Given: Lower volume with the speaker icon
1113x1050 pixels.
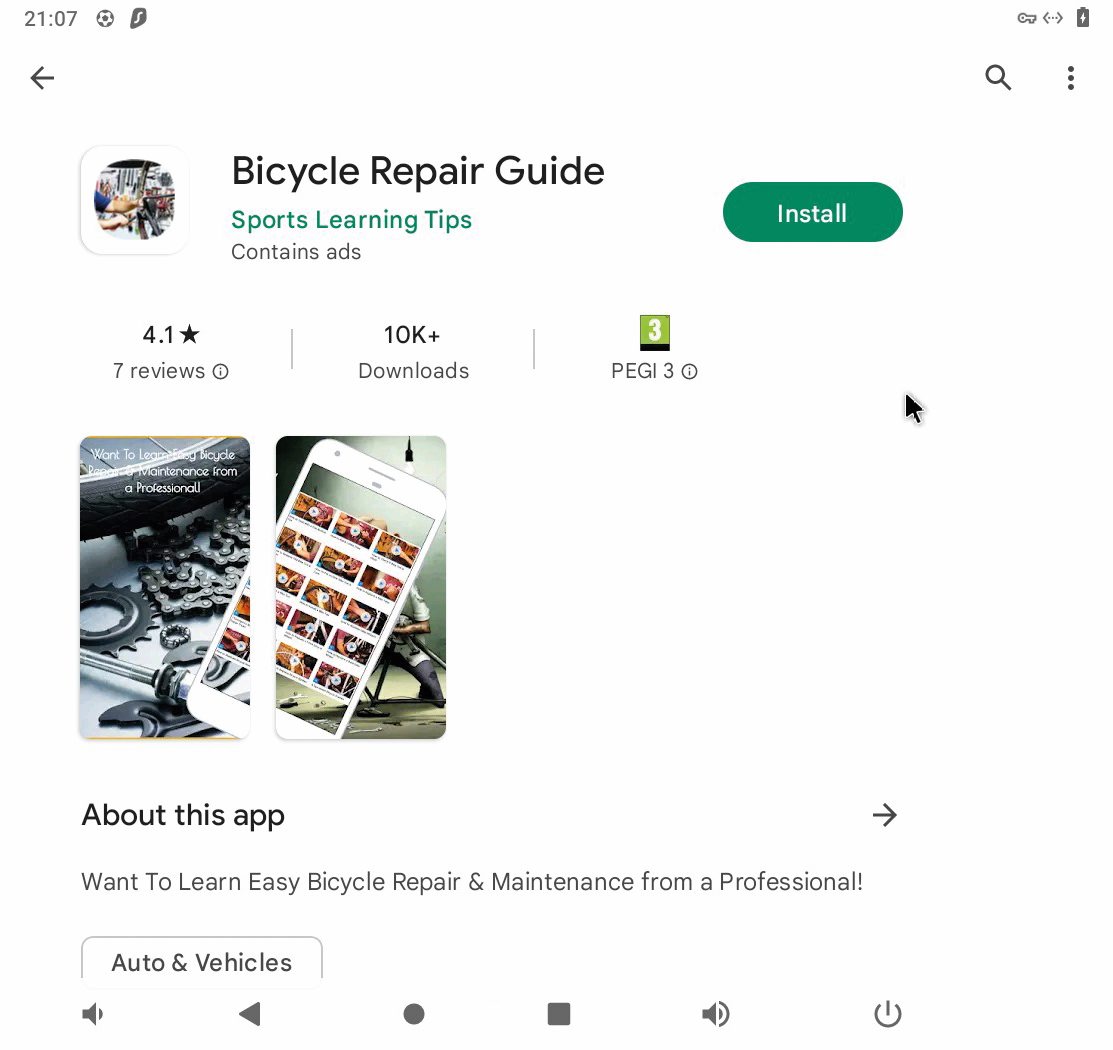Looking at the screenshot, I should point(92,1014).
